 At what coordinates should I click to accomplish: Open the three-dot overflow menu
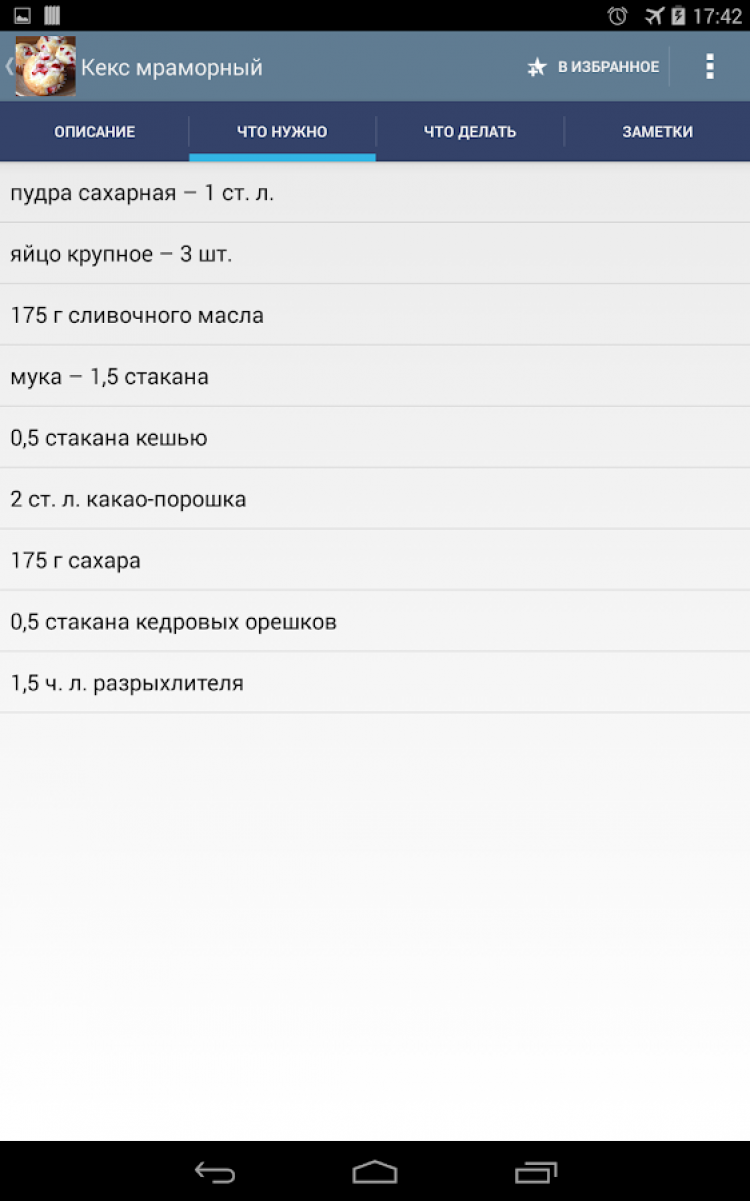point(710,67)
